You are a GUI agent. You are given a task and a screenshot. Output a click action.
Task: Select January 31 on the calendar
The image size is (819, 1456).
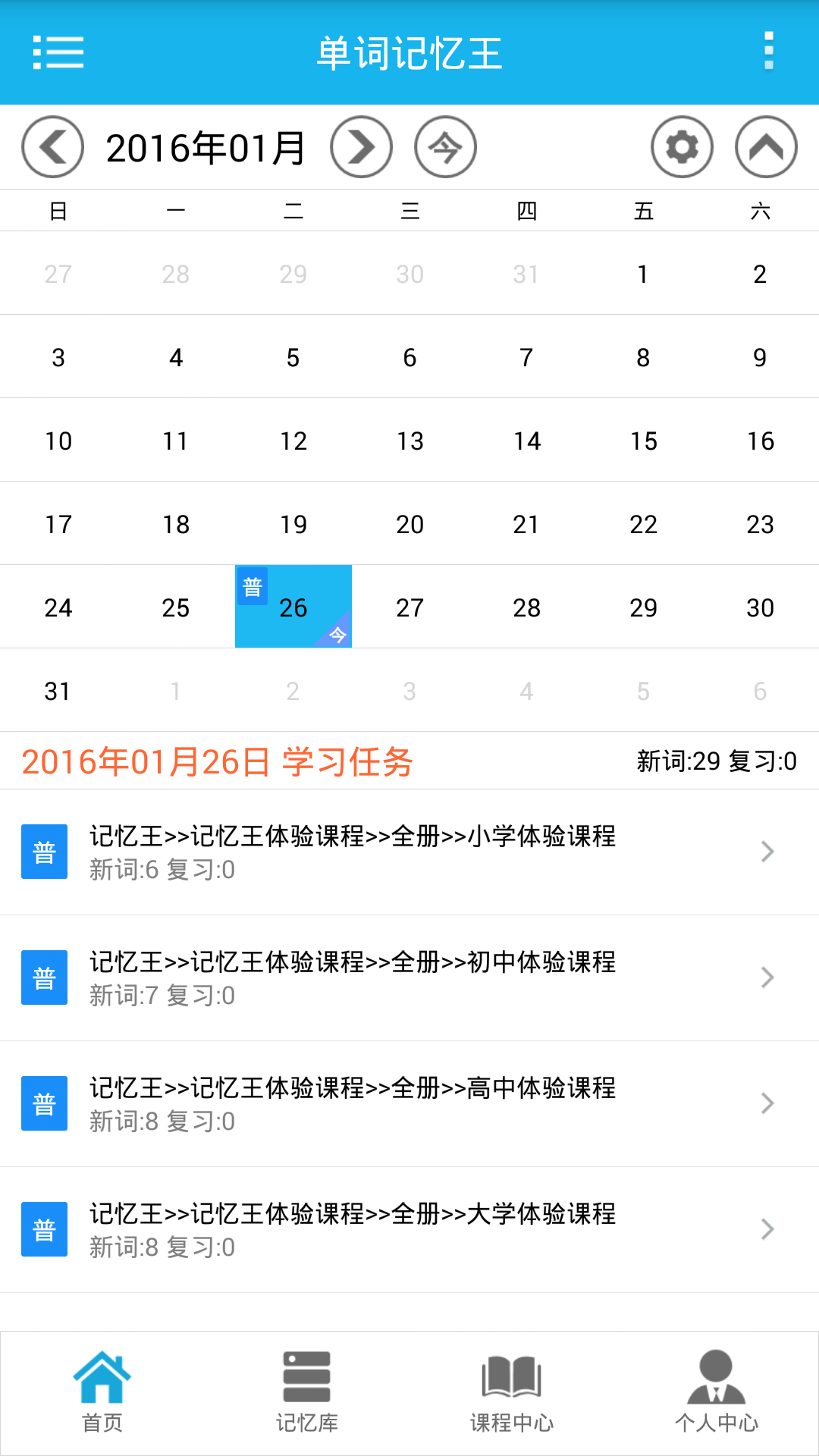pyautogui.click(x=58, y=690)
